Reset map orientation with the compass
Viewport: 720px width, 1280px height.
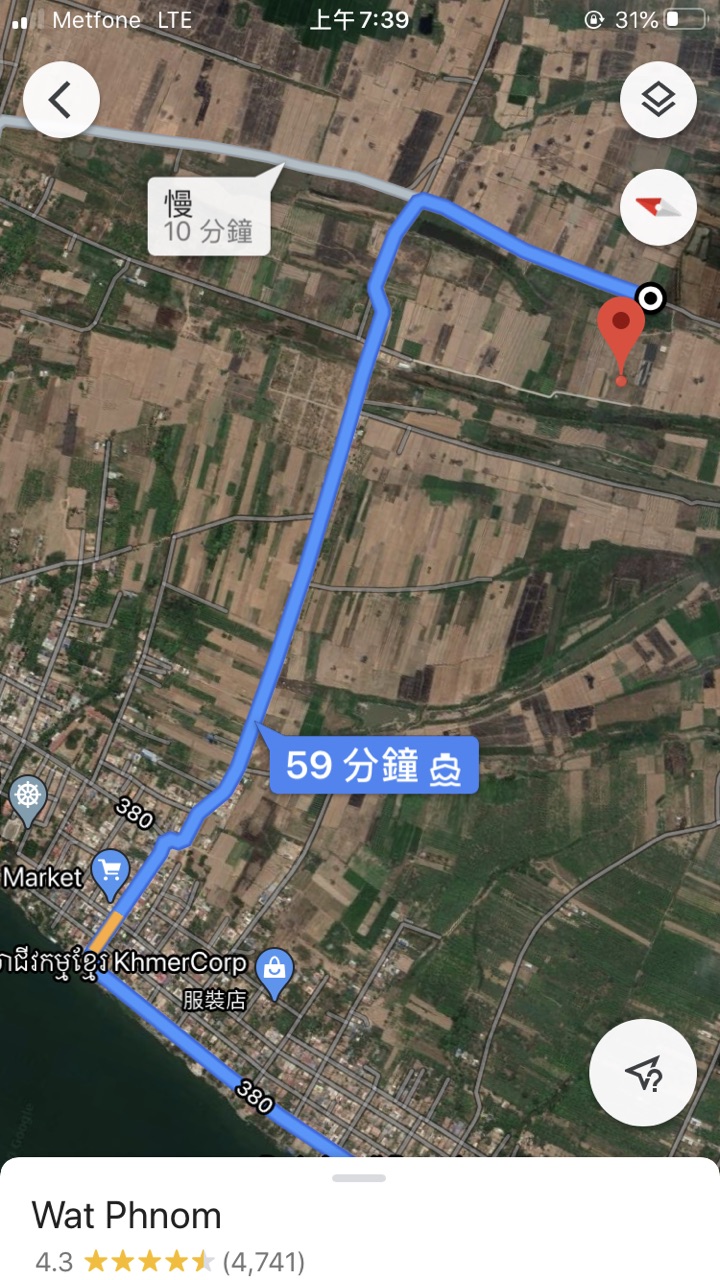click(x=657, y=207)
